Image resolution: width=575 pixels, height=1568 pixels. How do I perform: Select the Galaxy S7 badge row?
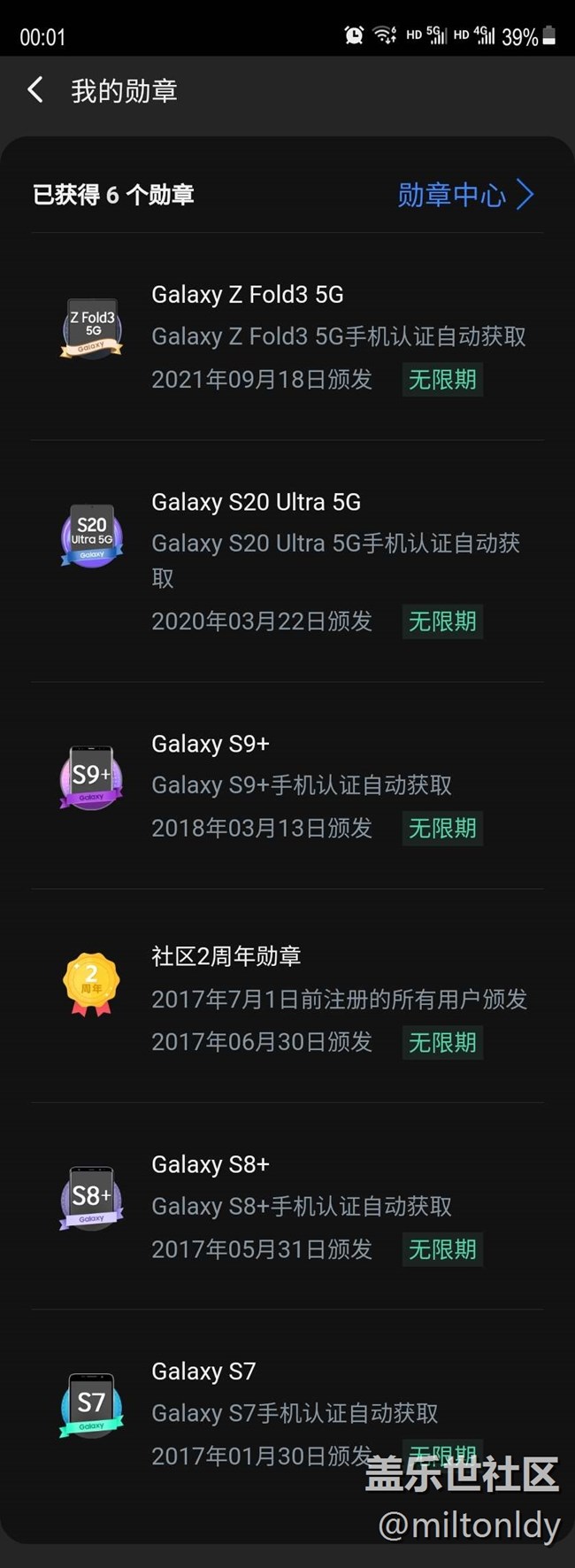[287, 1411]
